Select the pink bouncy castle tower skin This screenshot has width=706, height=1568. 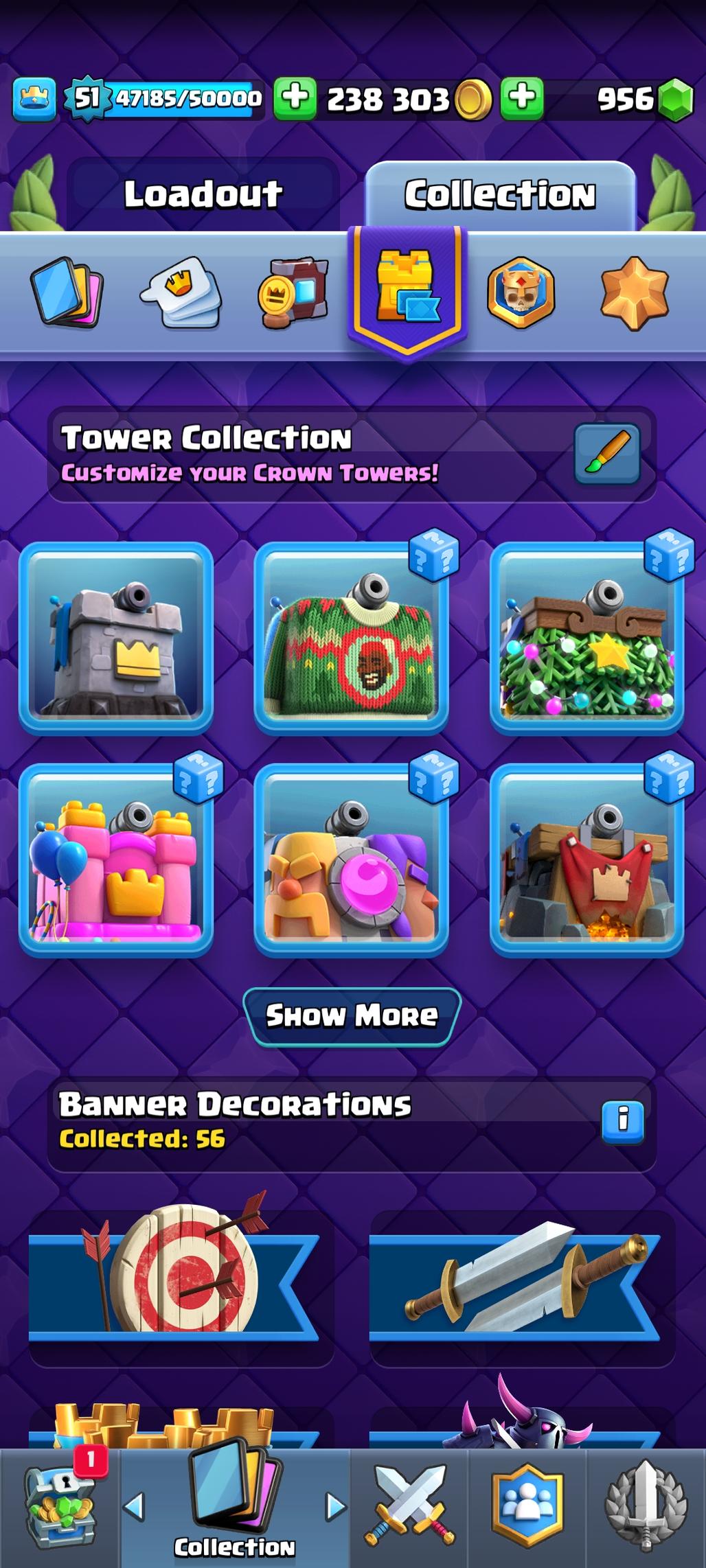pyautogui.click(x=116, y=860)
